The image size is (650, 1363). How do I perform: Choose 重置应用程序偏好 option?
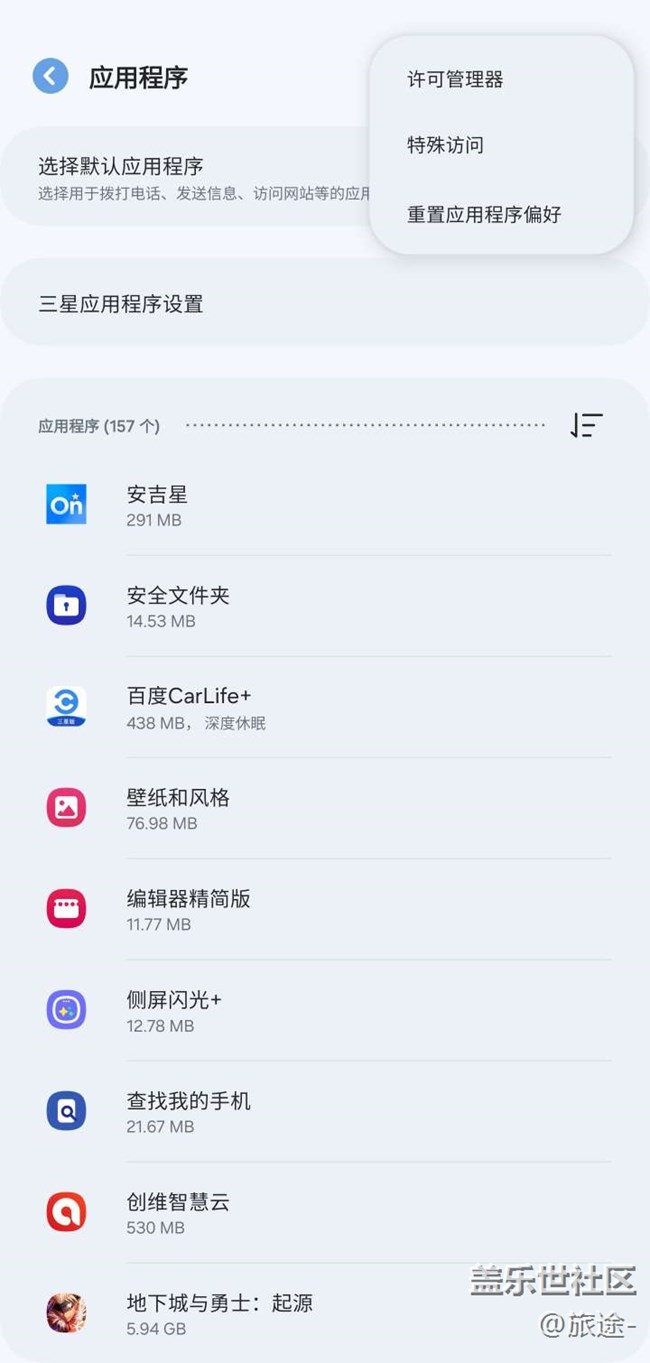point(484,214)
